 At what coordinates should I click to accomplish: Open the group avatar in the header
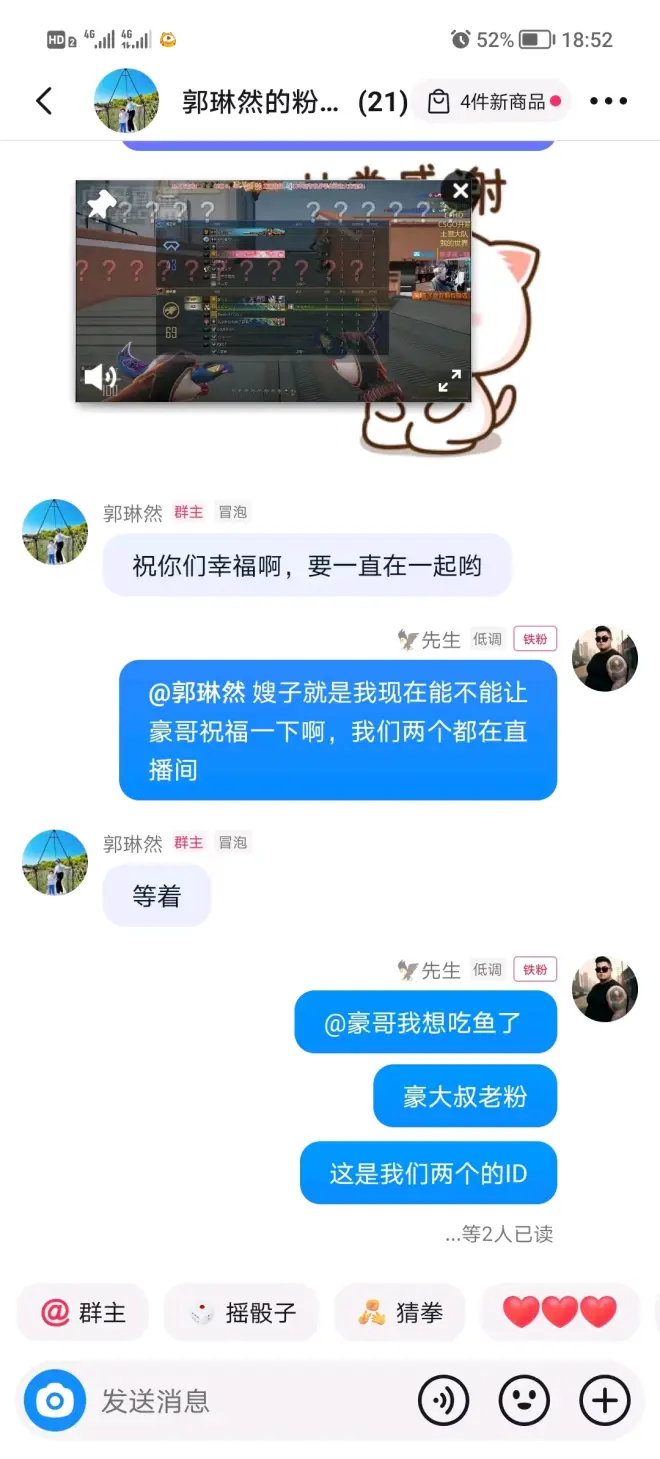pos(127,101)
